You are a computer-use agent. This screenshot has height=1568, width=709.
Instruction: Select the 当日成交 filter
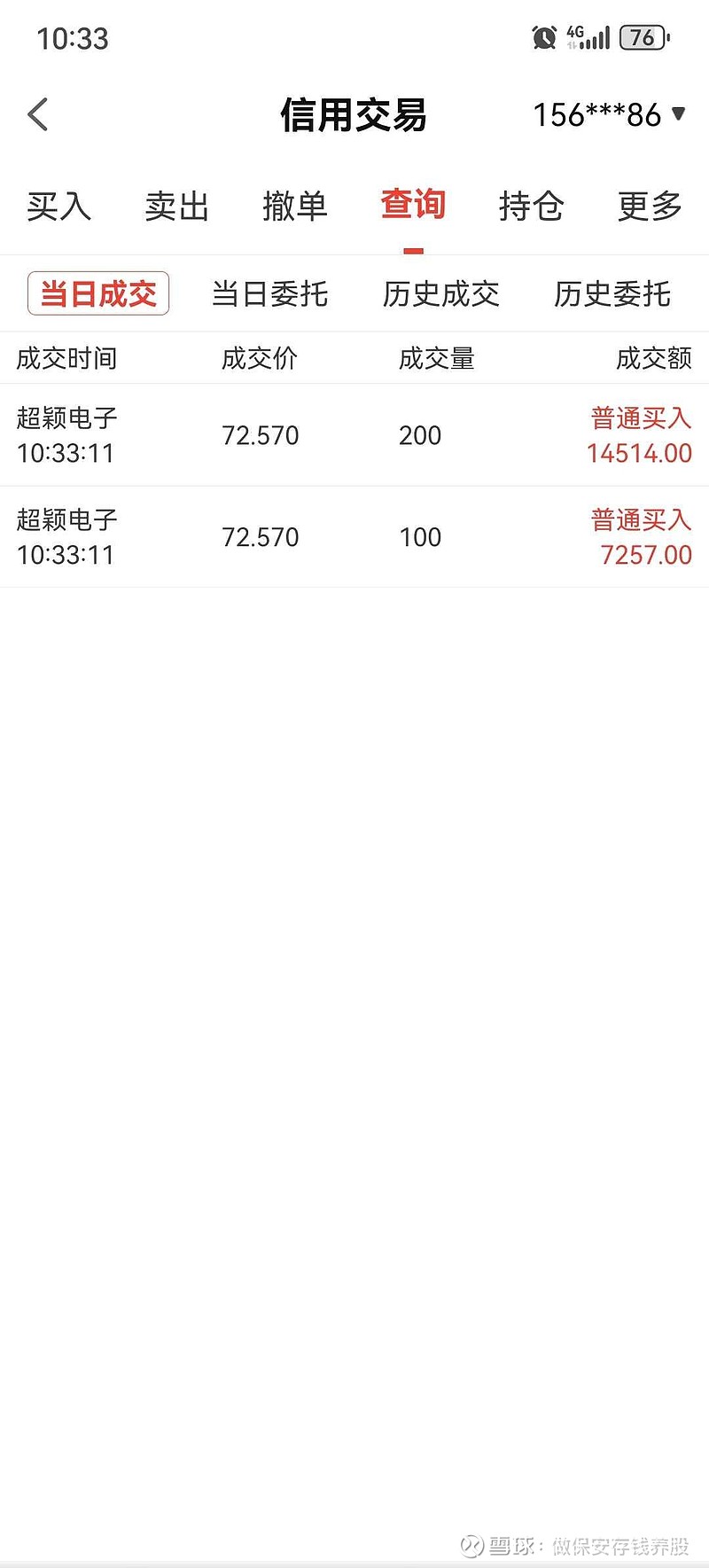point(98,294)
